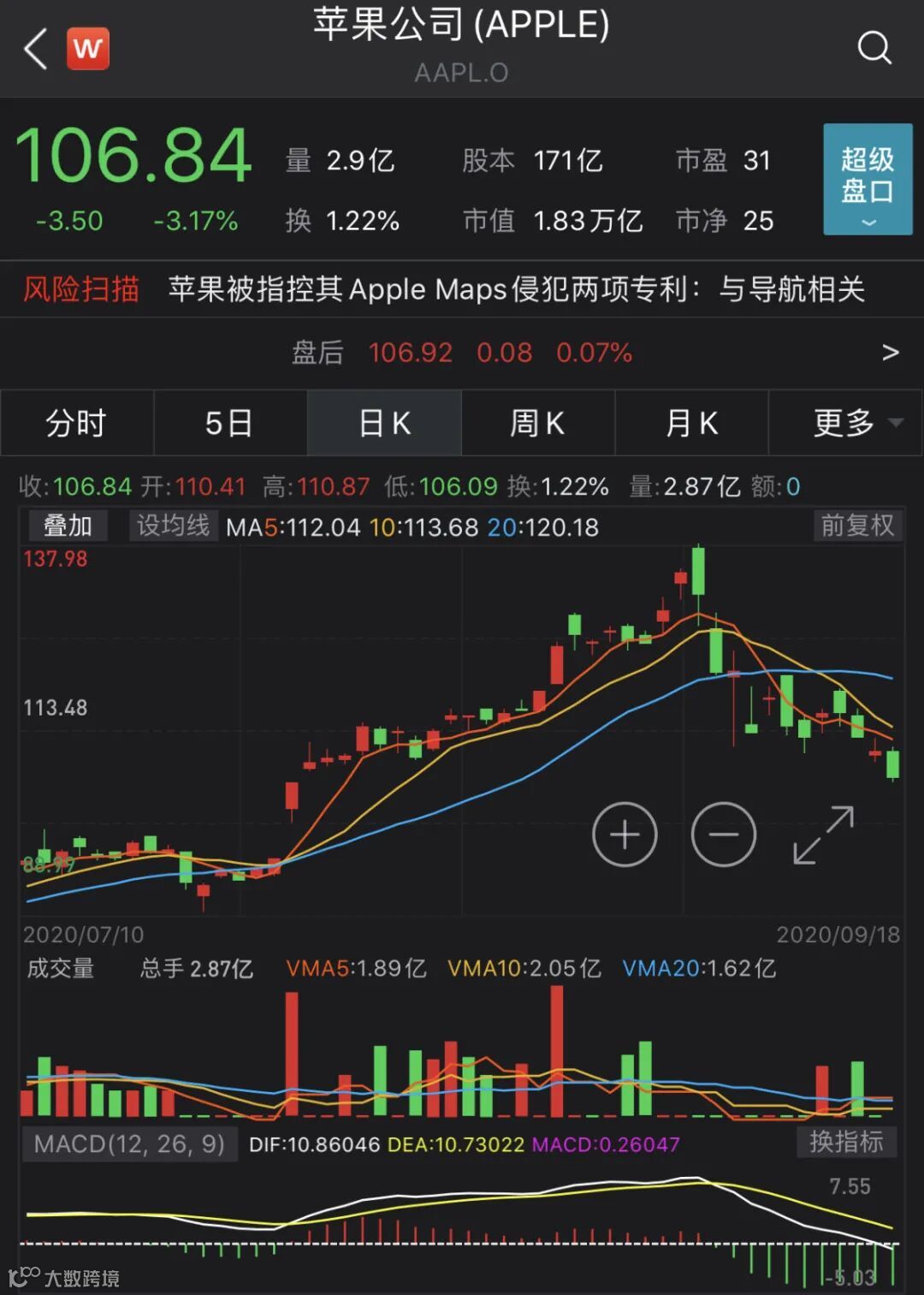Switch to the 月K chart tab
924x1295 pixels.
(x=691, y=423)
